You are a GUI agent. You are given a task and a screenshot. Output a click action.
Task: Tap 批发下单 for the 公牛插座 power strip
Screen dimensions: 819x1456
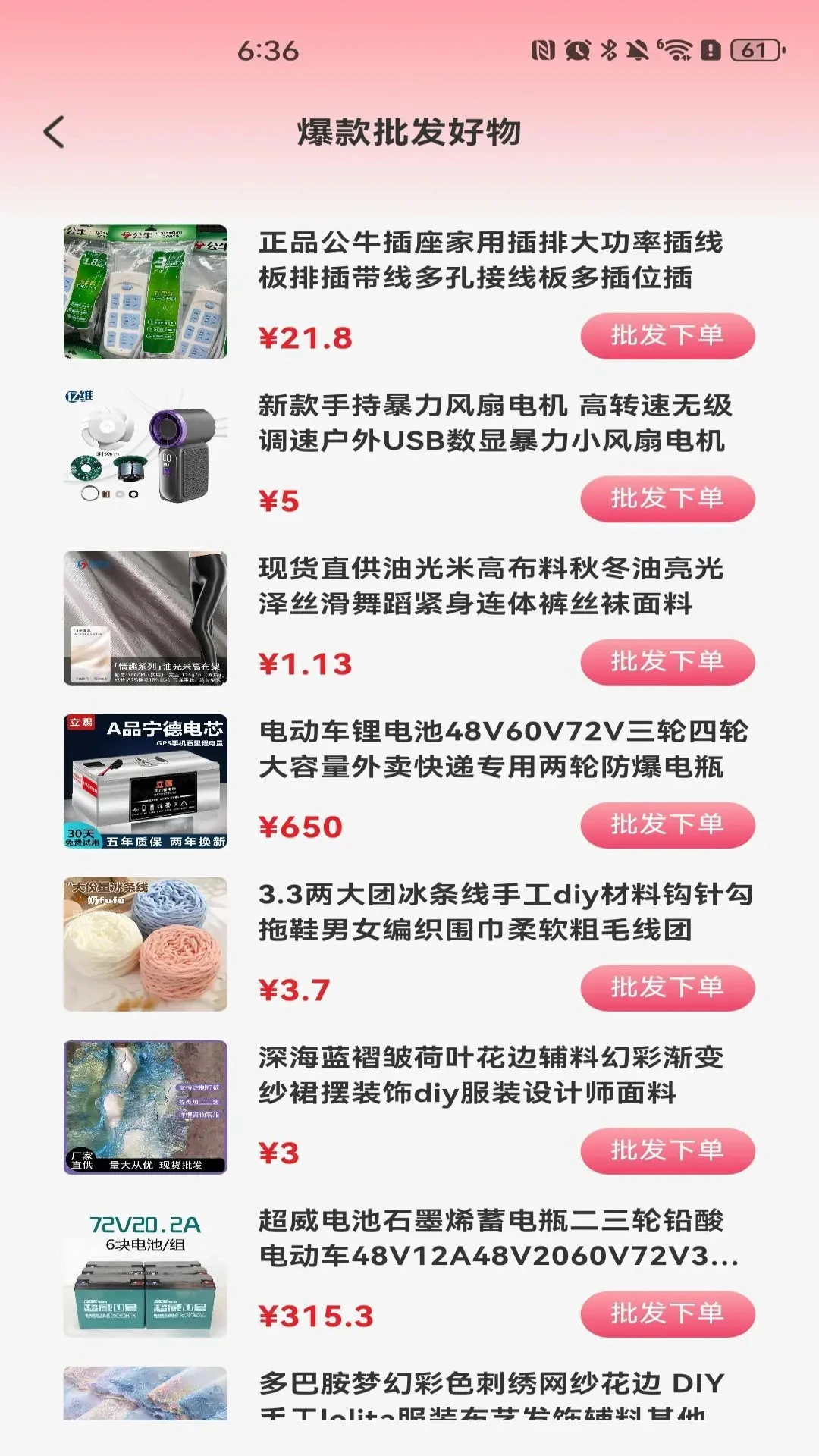pyautogui.click(x=667, y=335)
